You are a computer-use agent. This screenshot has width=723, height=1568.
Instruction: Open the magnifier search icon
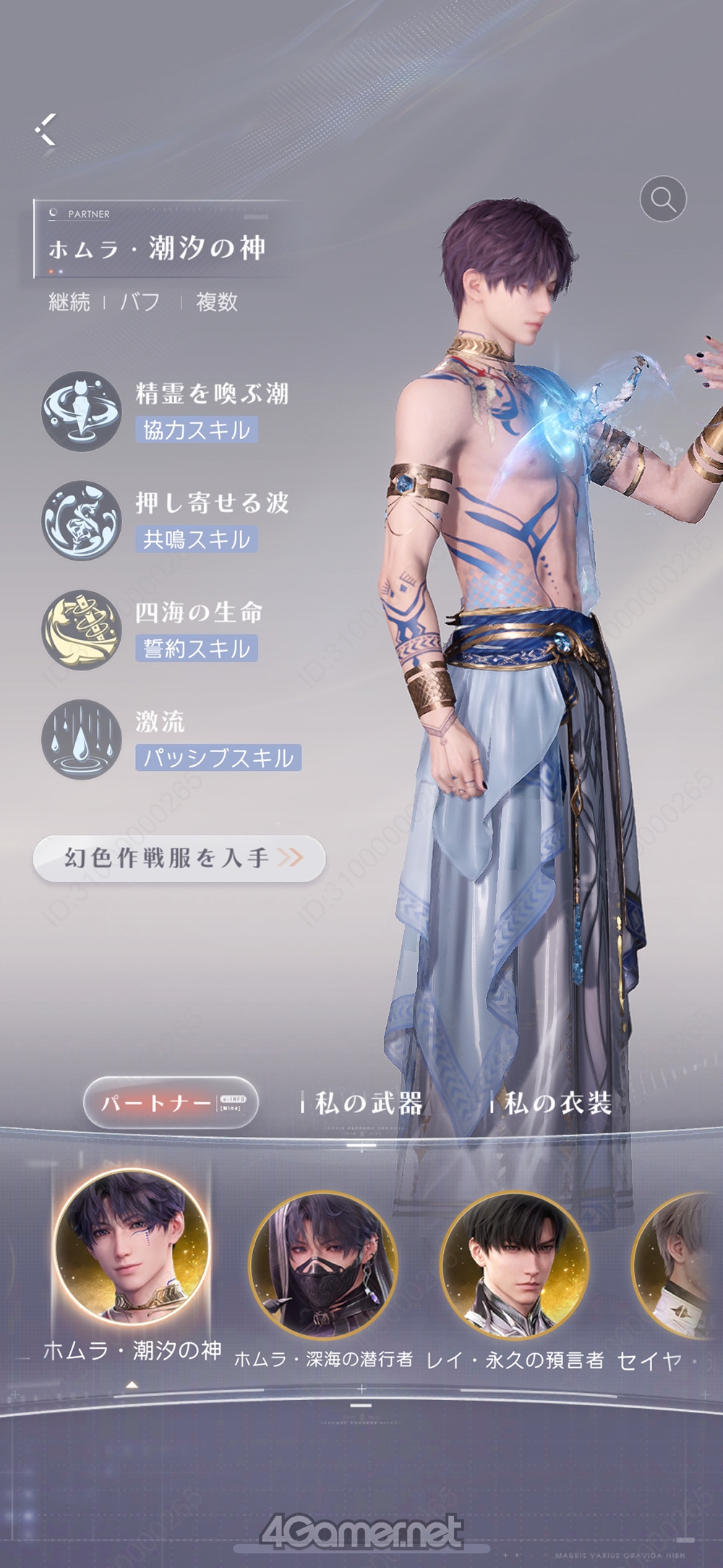(663, 198)
